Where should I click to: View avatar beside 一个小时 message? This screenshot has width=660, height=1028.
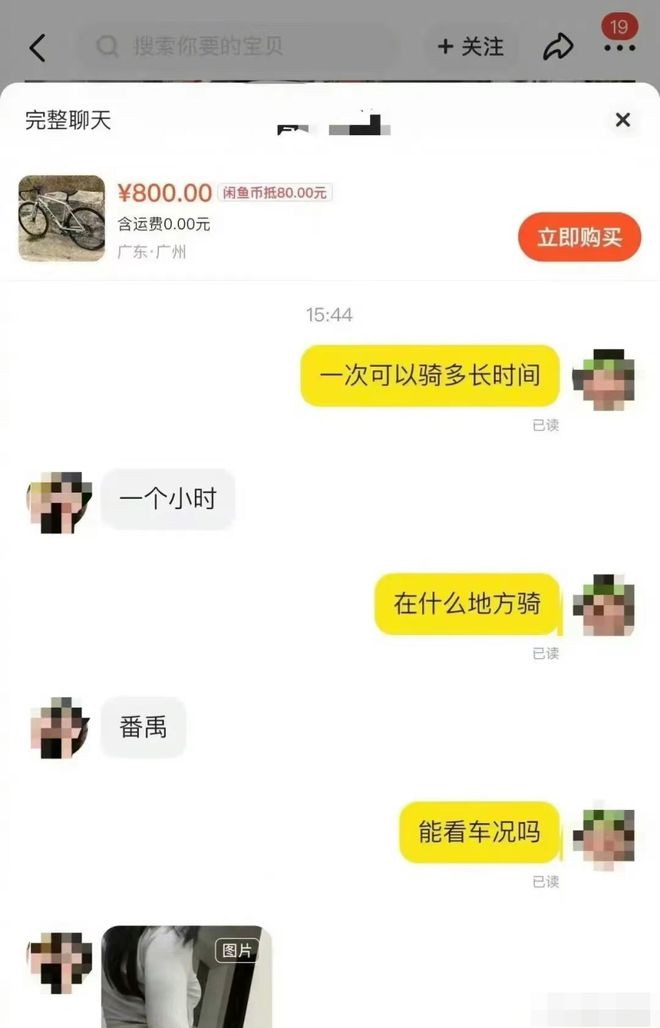coord(60,500)
